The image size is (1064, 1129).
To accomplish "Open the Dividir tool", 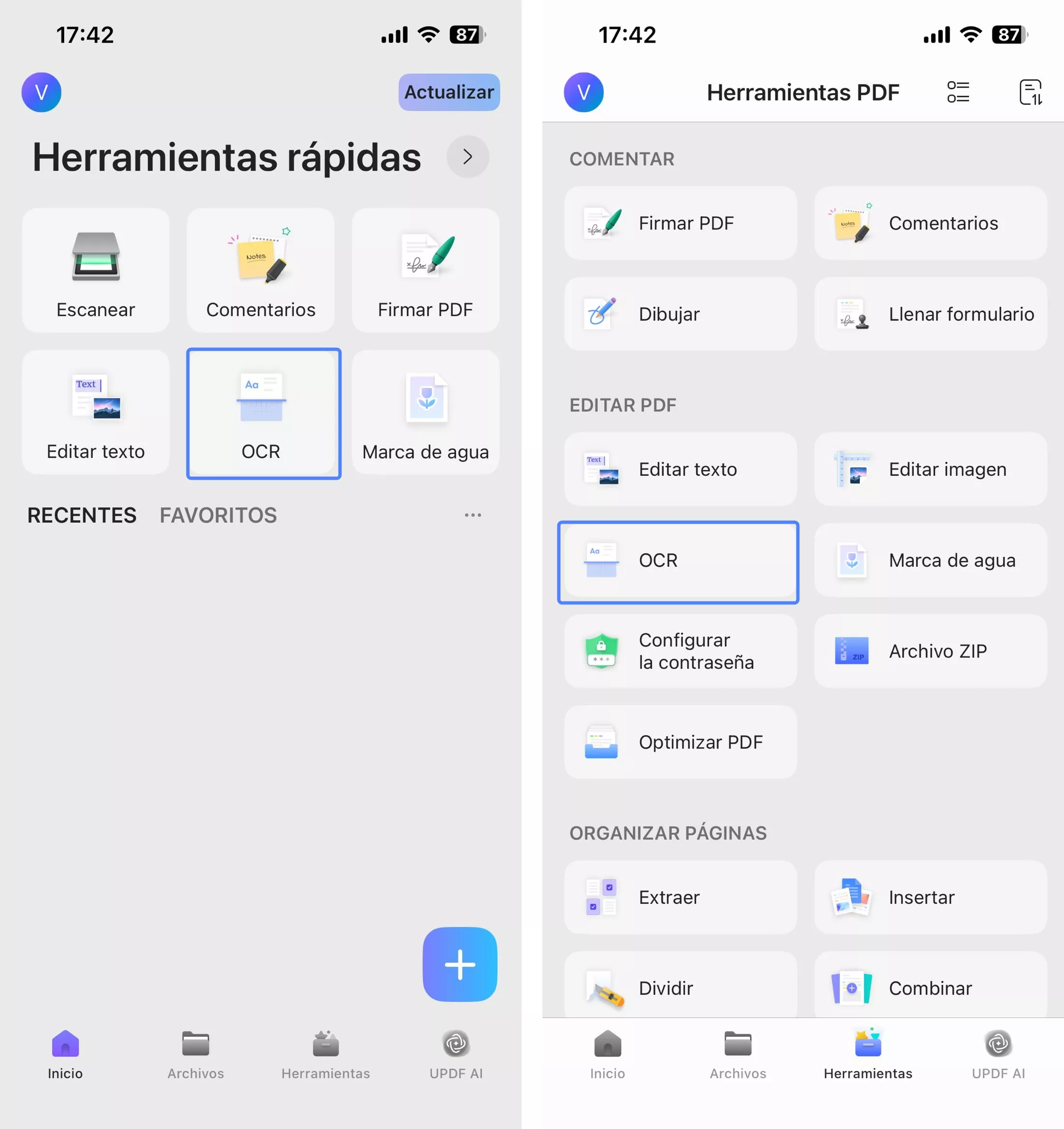I will point(680,987).
